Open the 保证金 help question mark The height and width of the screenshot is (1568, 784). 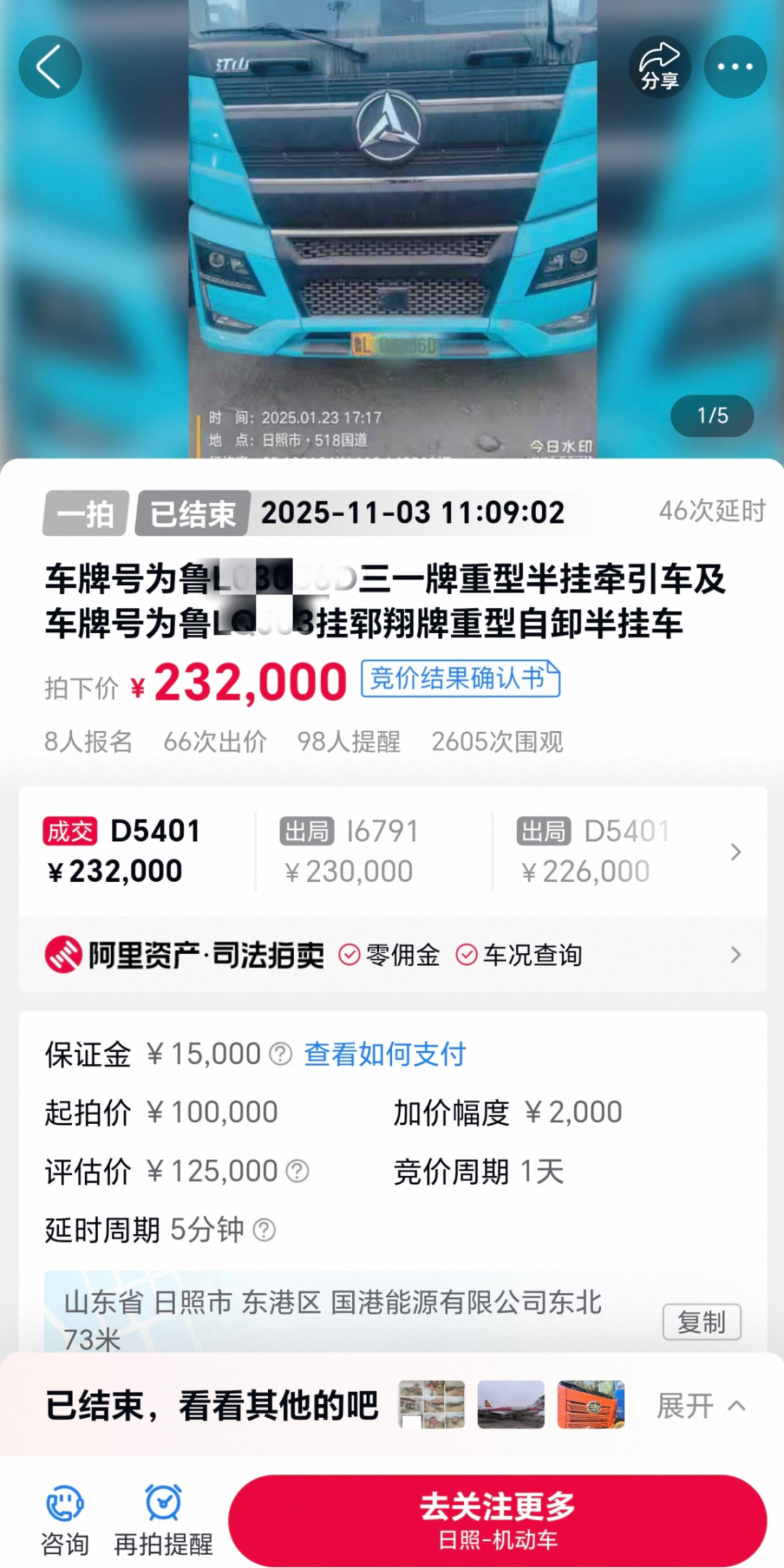click(280, 1053)
